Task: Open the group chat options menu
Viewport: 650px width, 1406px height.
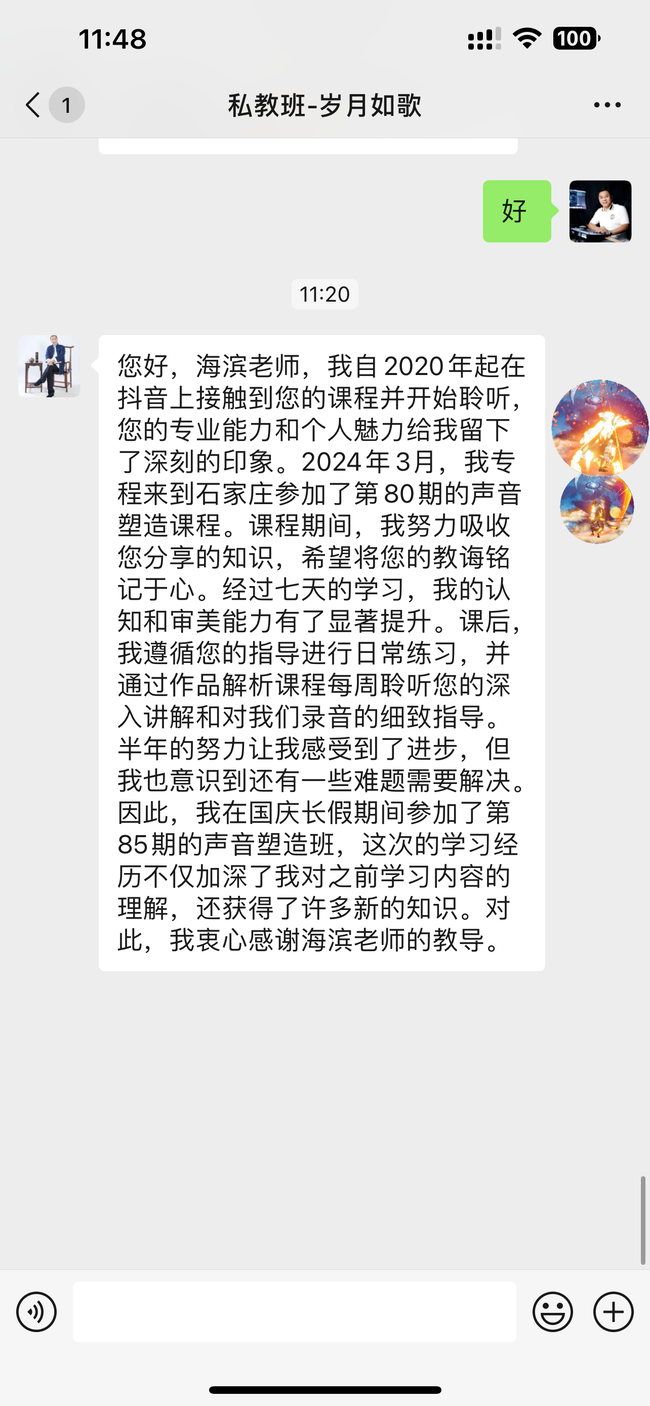Action: pos(607,105)
